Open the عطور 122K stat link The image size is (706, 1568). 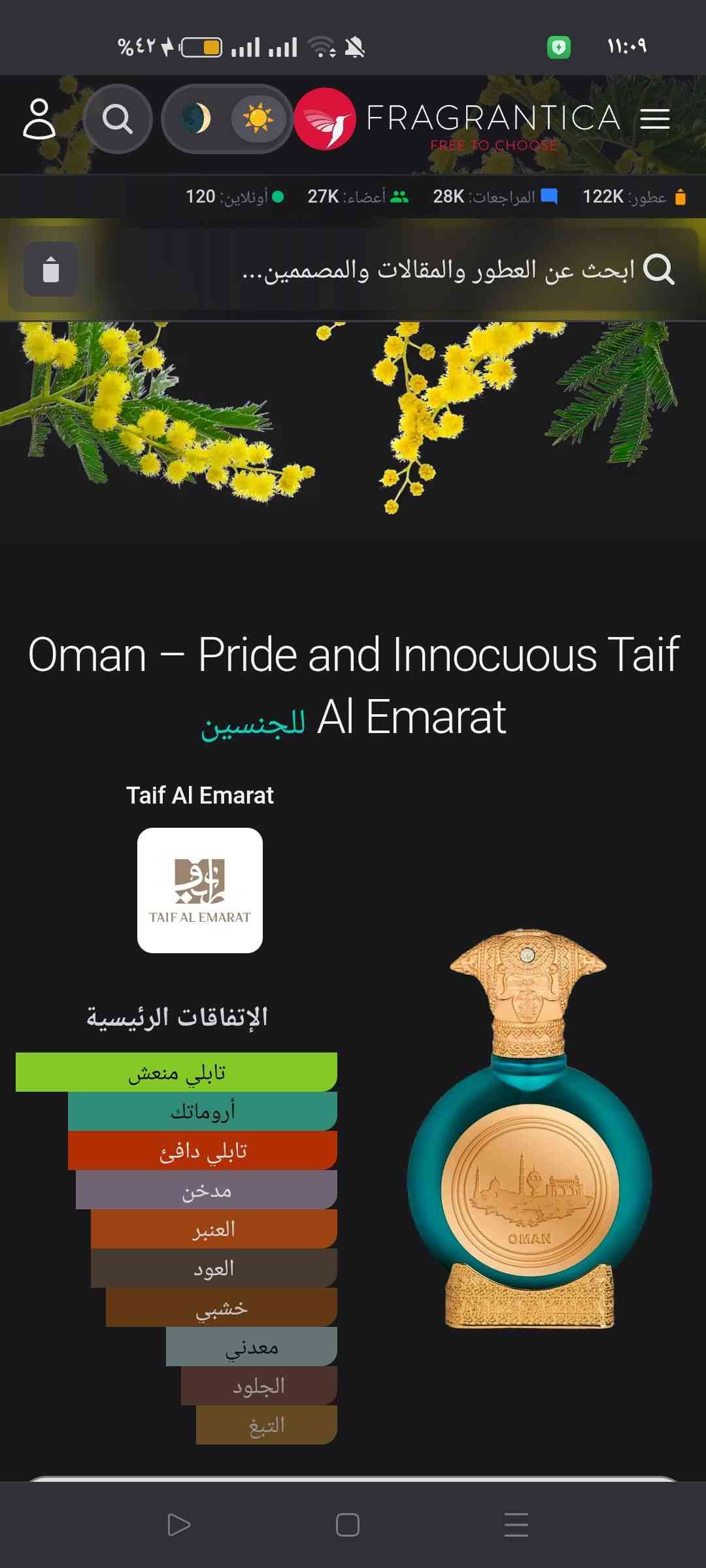coord(633,197)
